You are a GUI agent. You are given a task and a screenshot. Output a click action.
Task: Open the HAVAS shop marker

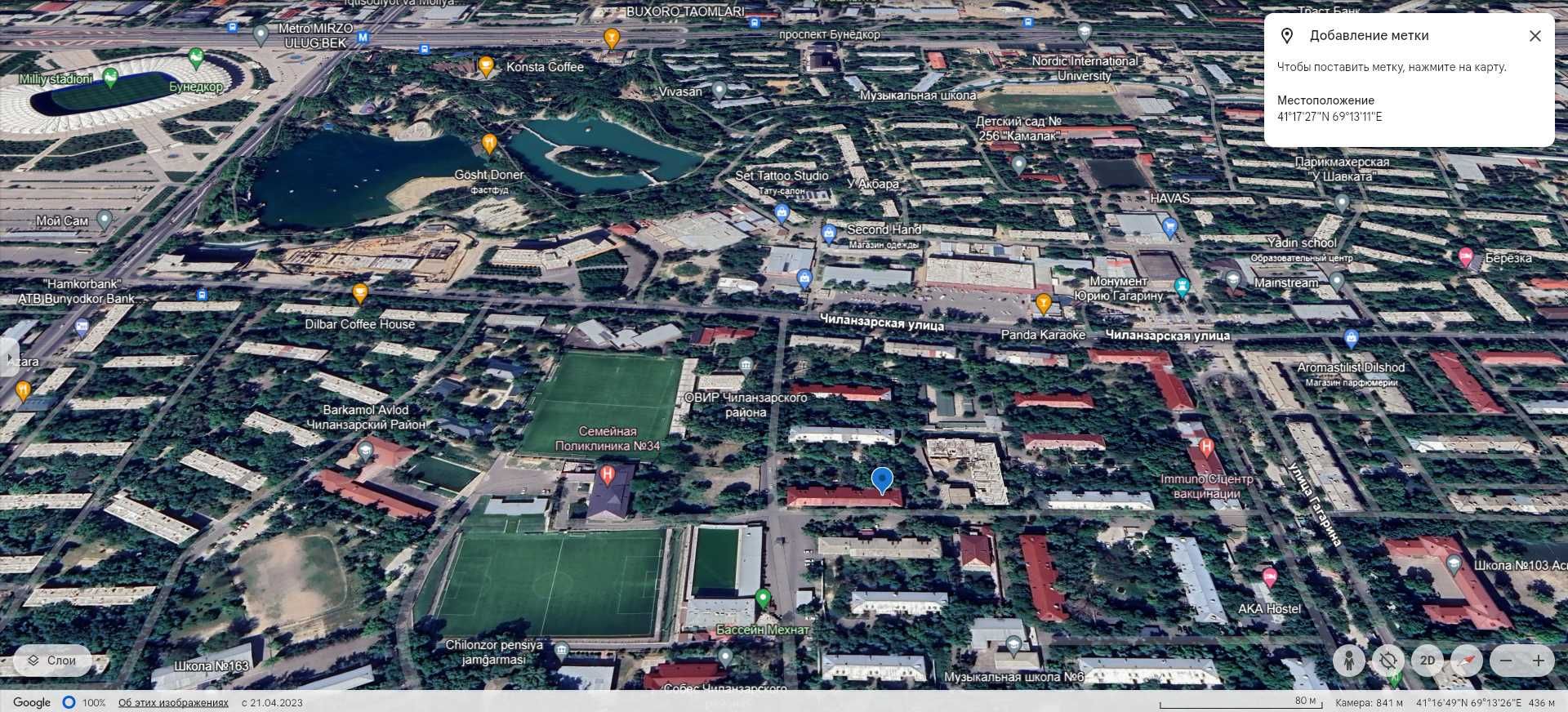click(x=1169, y=226)
